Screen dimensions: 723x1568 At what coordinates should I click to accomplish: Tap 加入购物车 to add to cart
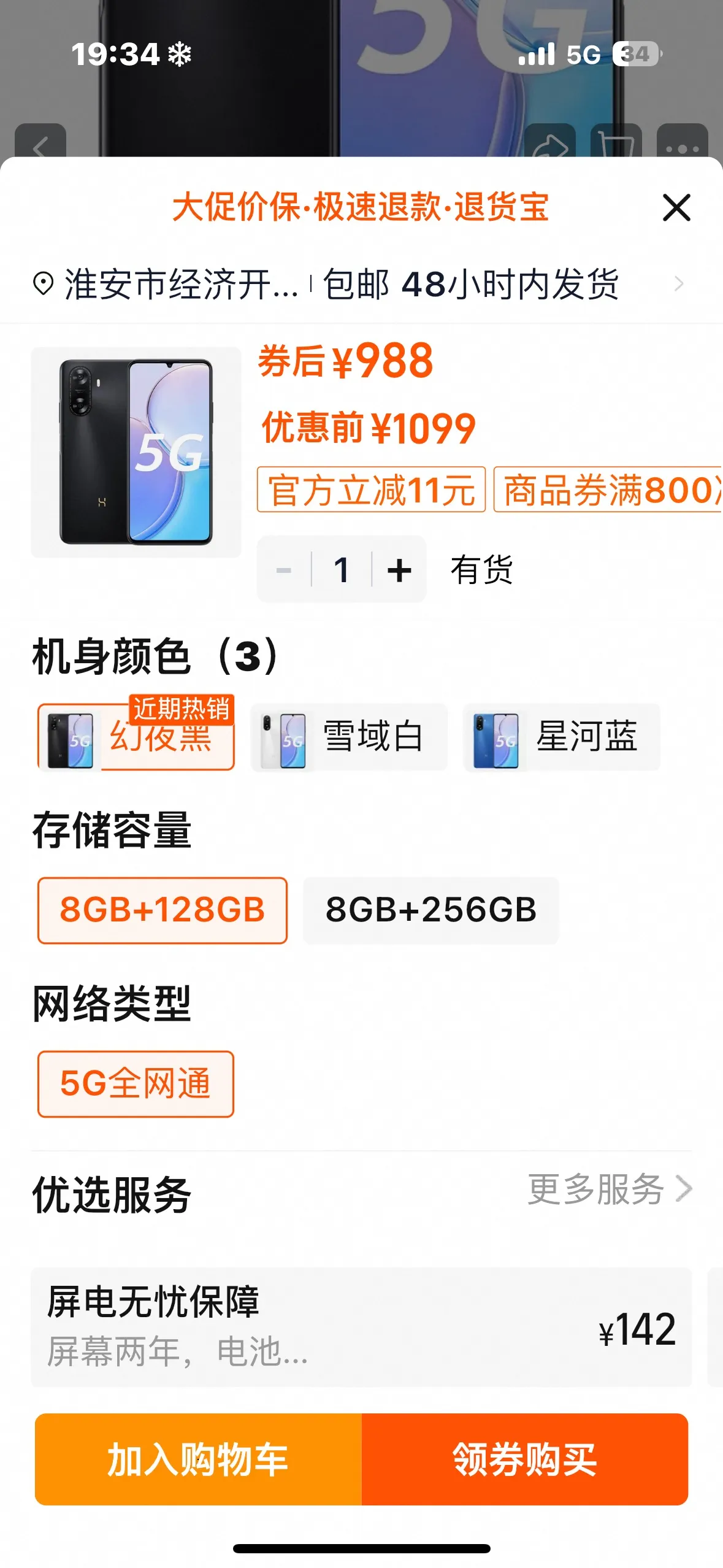[198, 1459]
